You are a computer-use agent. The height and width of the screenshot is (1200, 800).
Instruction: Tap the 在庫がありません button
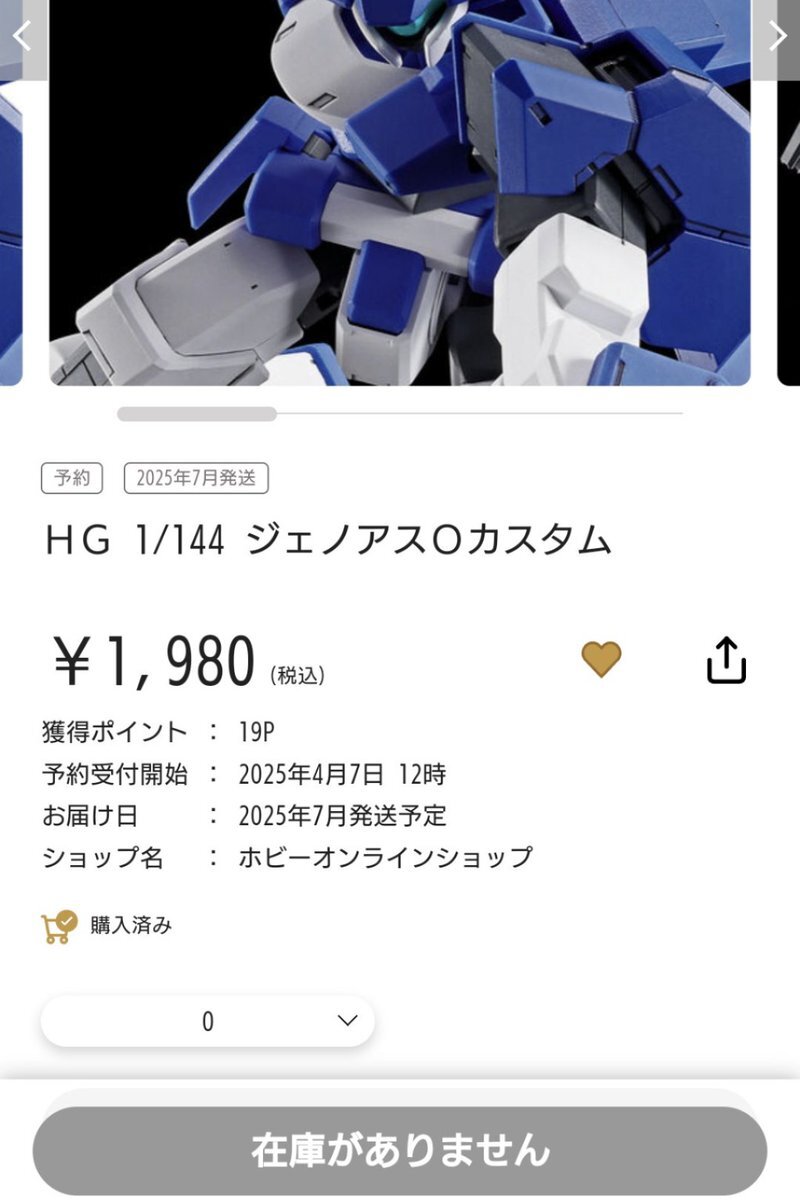coord(400,1150)
